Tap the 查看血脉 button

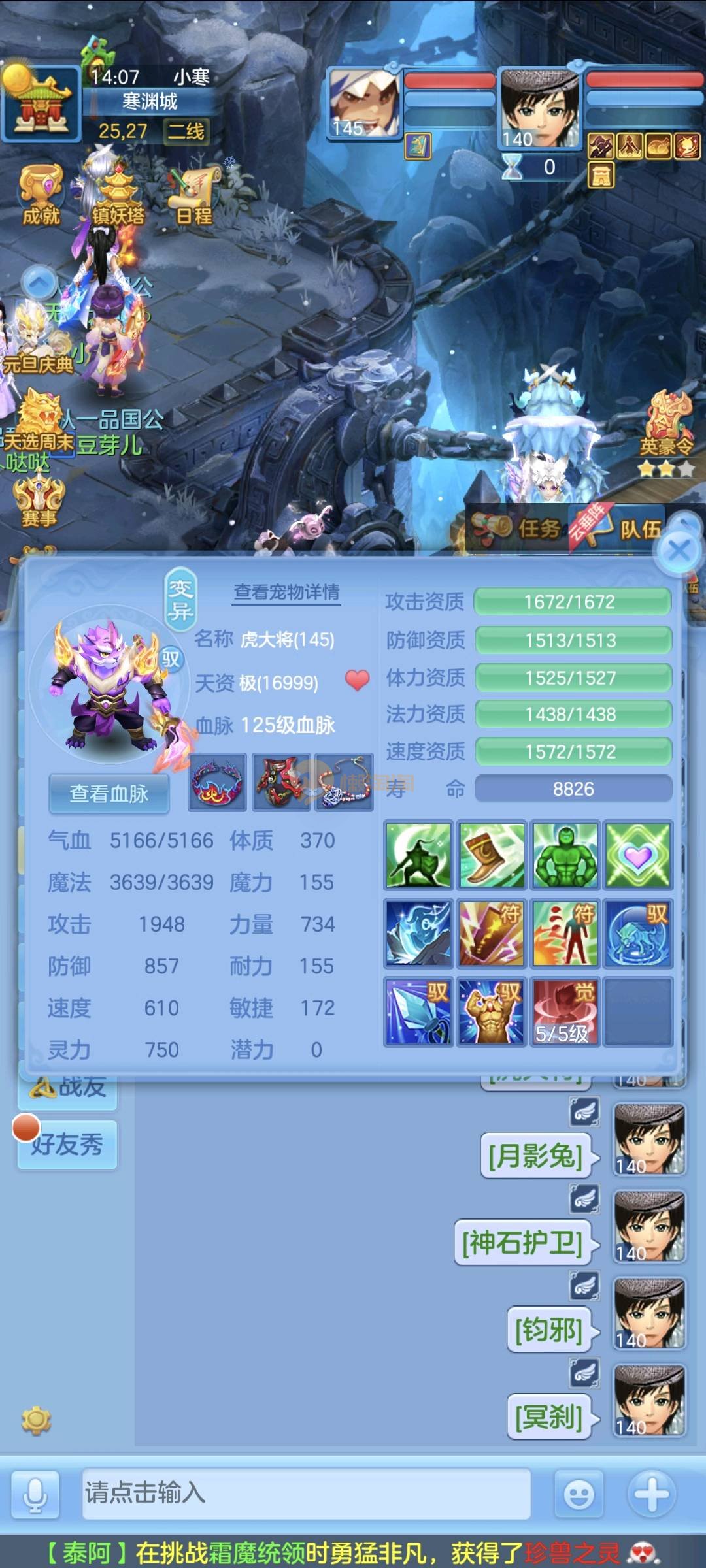109,793
